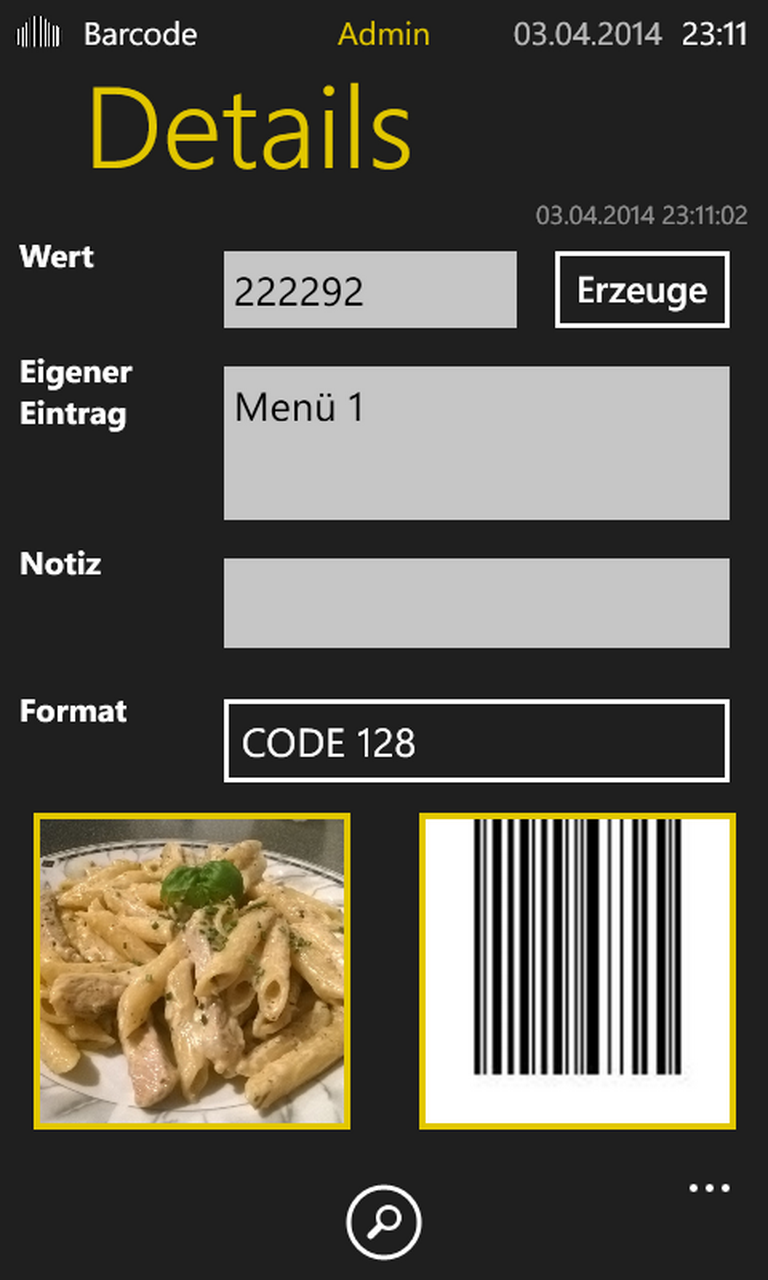Open the Format picker showing CODE 128

476,741
